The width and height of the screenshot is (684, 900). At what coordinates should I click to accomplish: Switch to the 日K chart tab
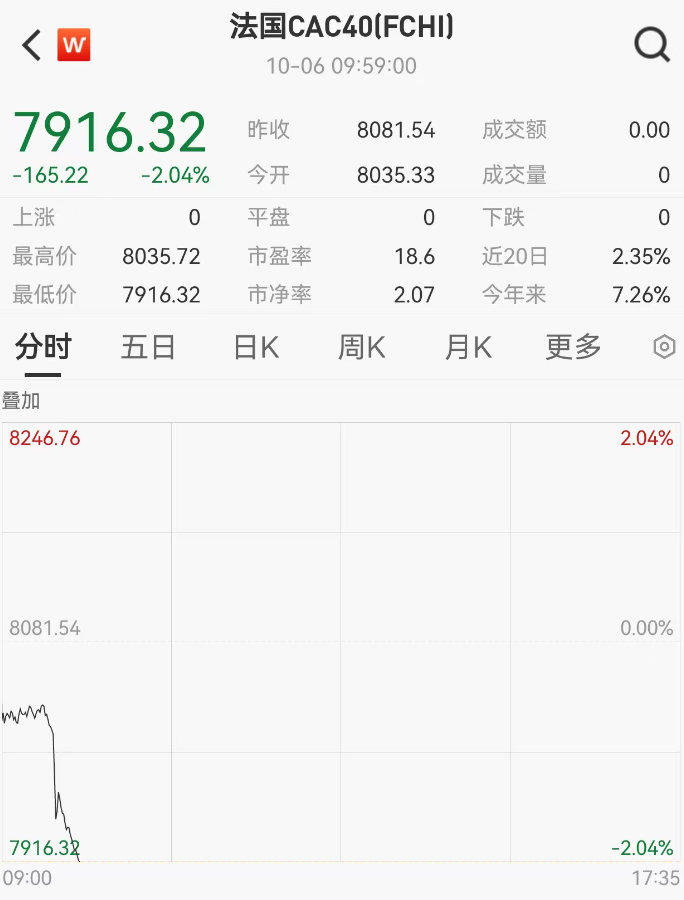[255, 347]
